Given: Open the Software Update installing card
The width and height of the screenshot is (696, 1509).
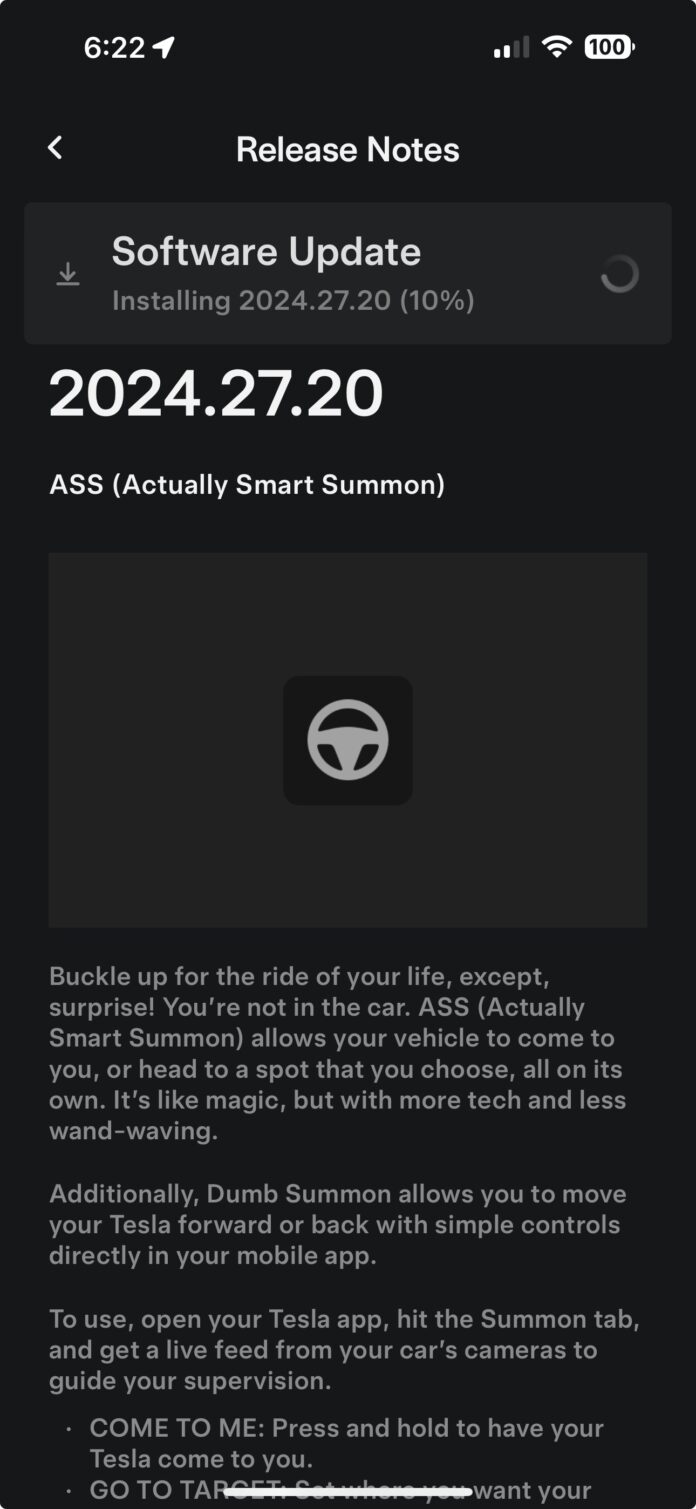Looking at the screenshot, I should [347, 273].
